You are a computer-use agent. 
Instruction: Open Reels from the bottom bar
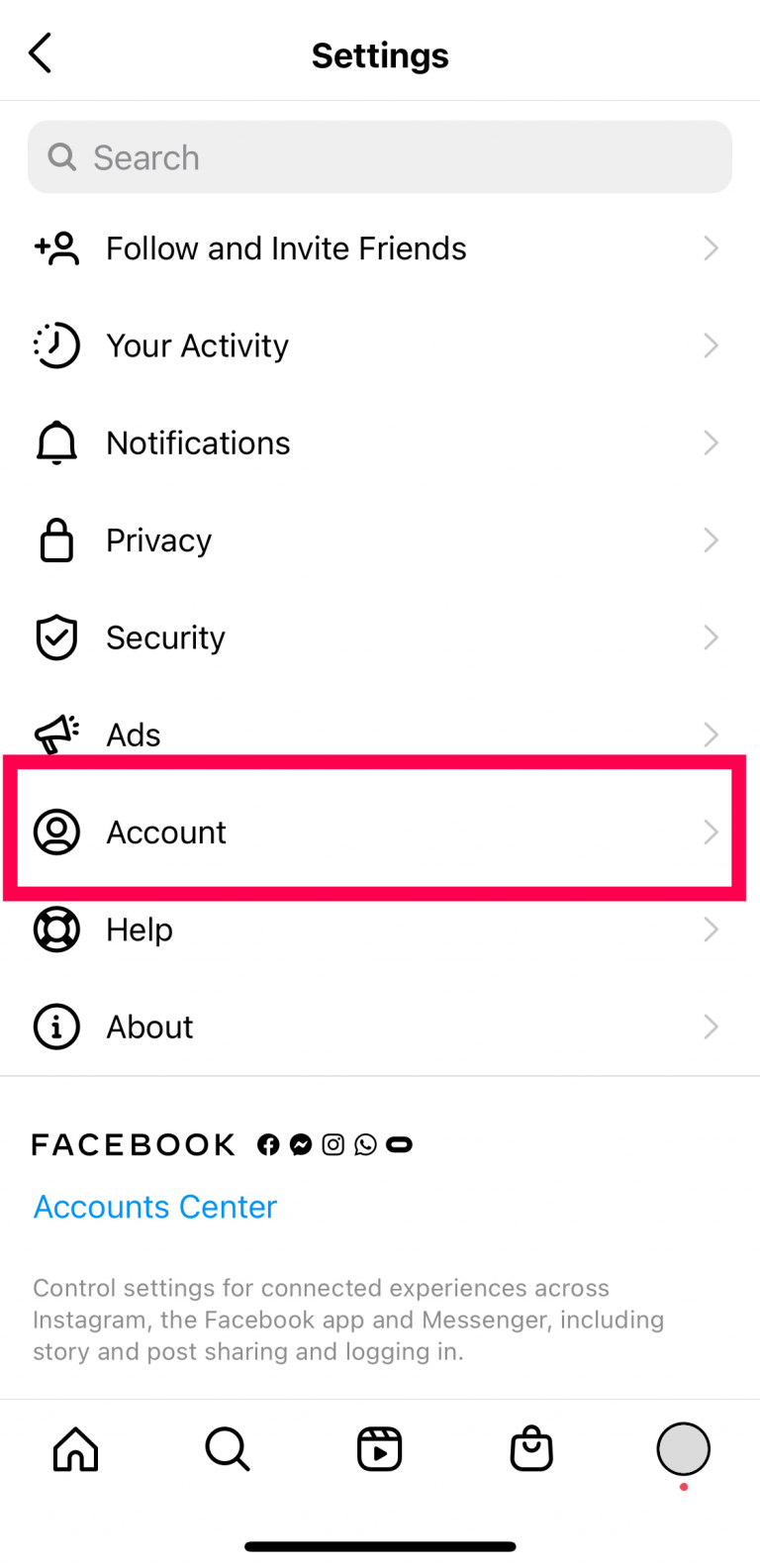pos(379,1449)
